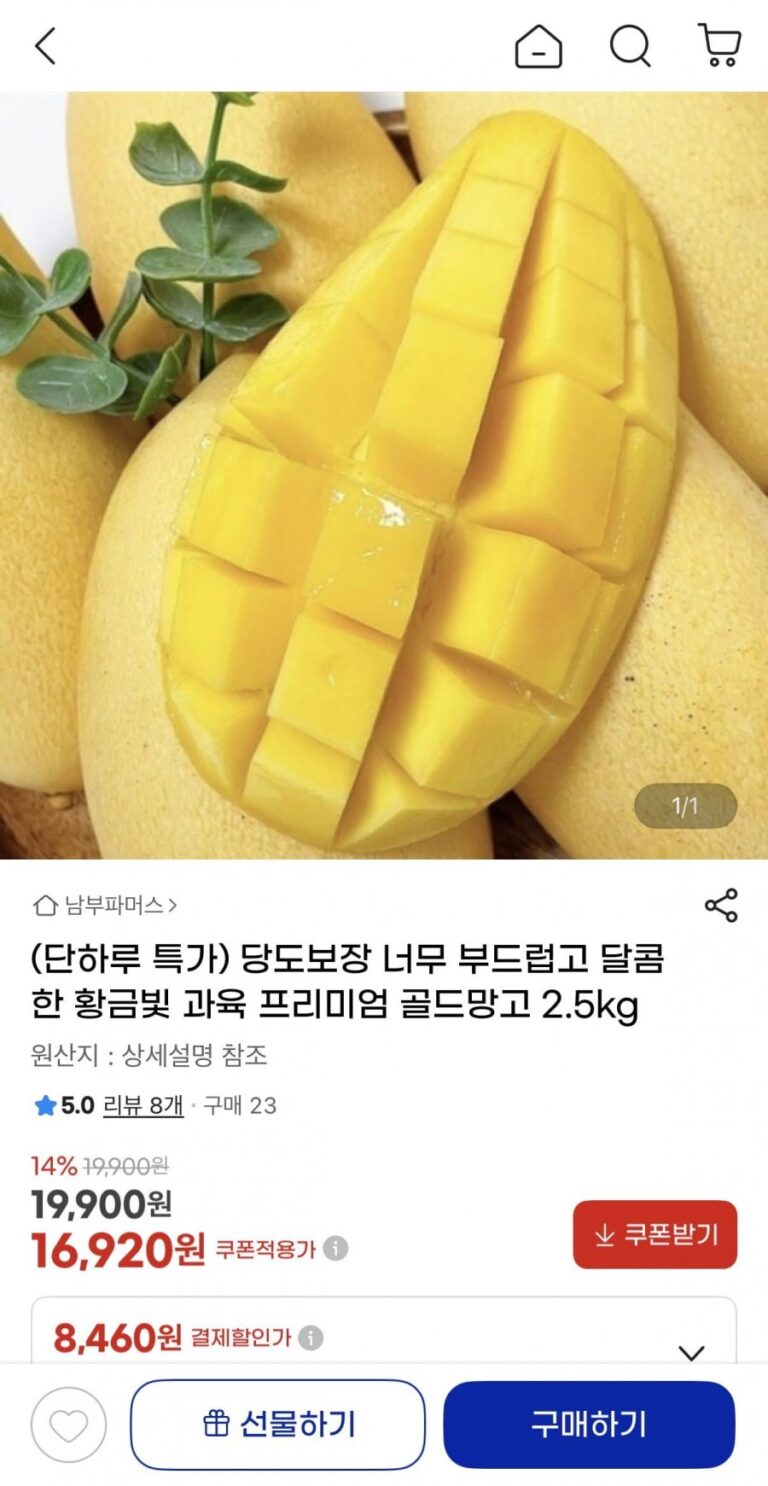Show info for 쿠폰적용가
The width and height of the screenshot is (768, 1486).
point(337,1249)
